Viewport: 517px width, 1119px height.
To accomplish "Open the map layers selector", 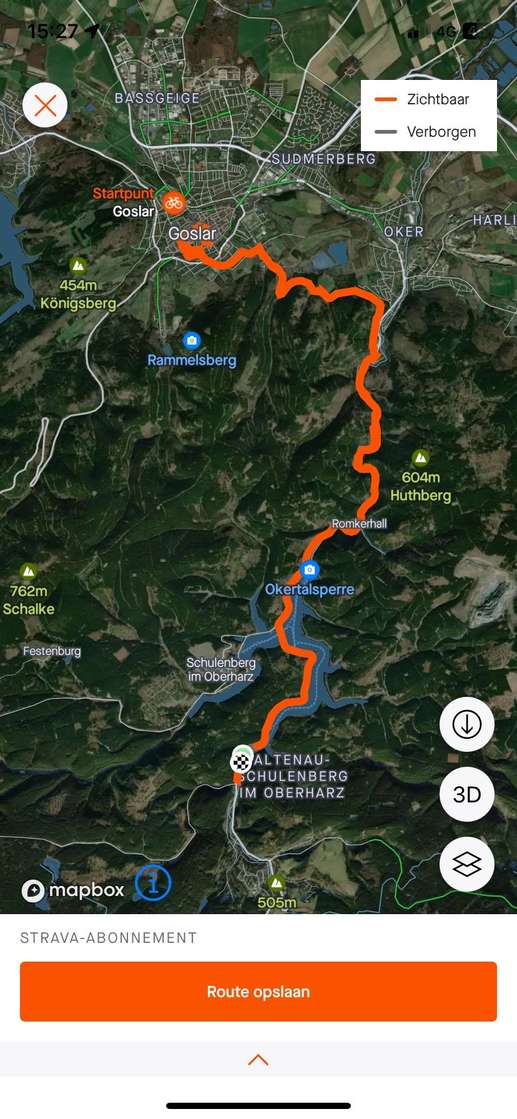I will click(x=467, y=865).
